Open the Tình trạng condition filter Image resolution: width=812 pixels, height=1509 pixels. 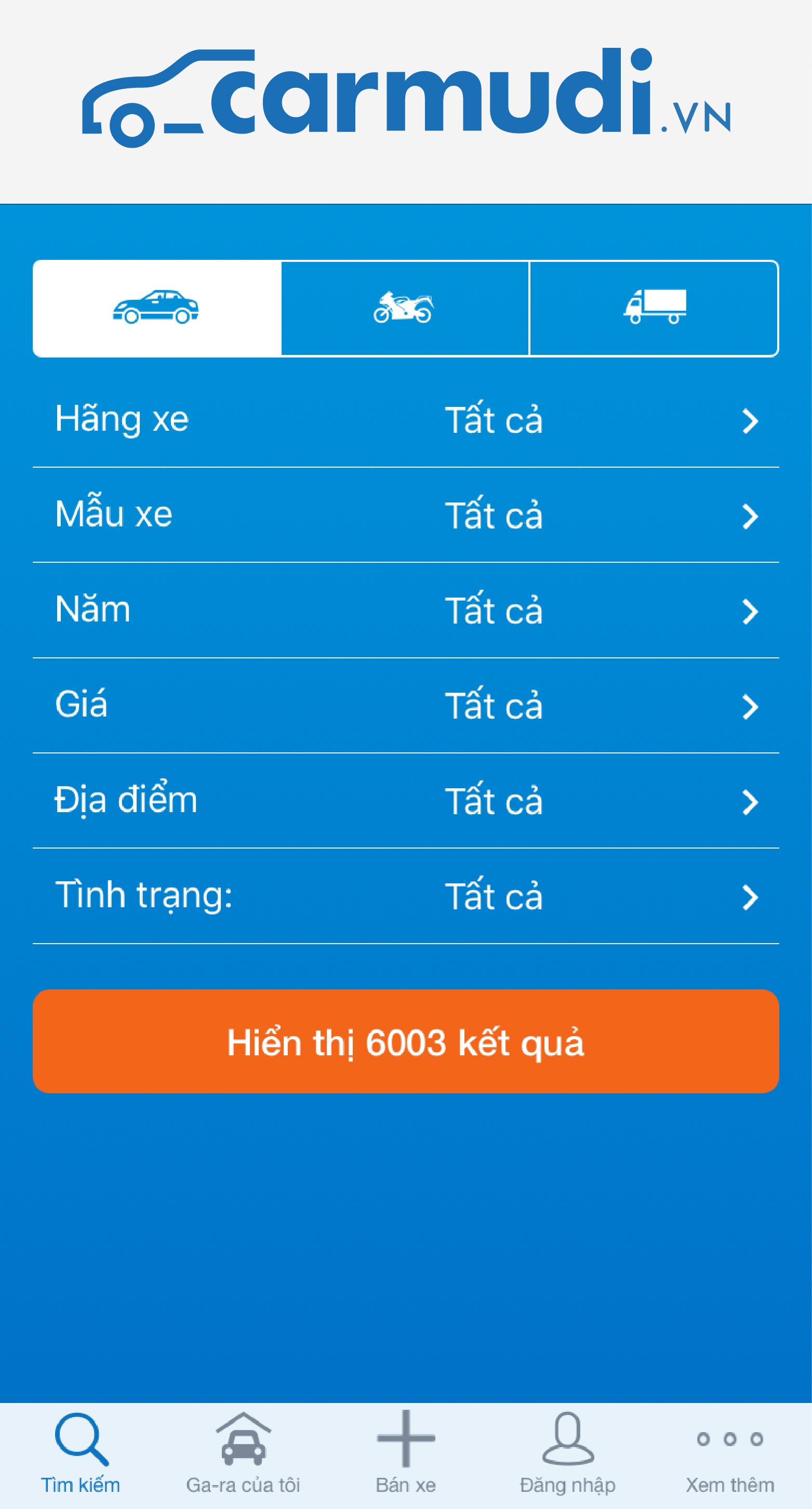(x=405, y=896)
